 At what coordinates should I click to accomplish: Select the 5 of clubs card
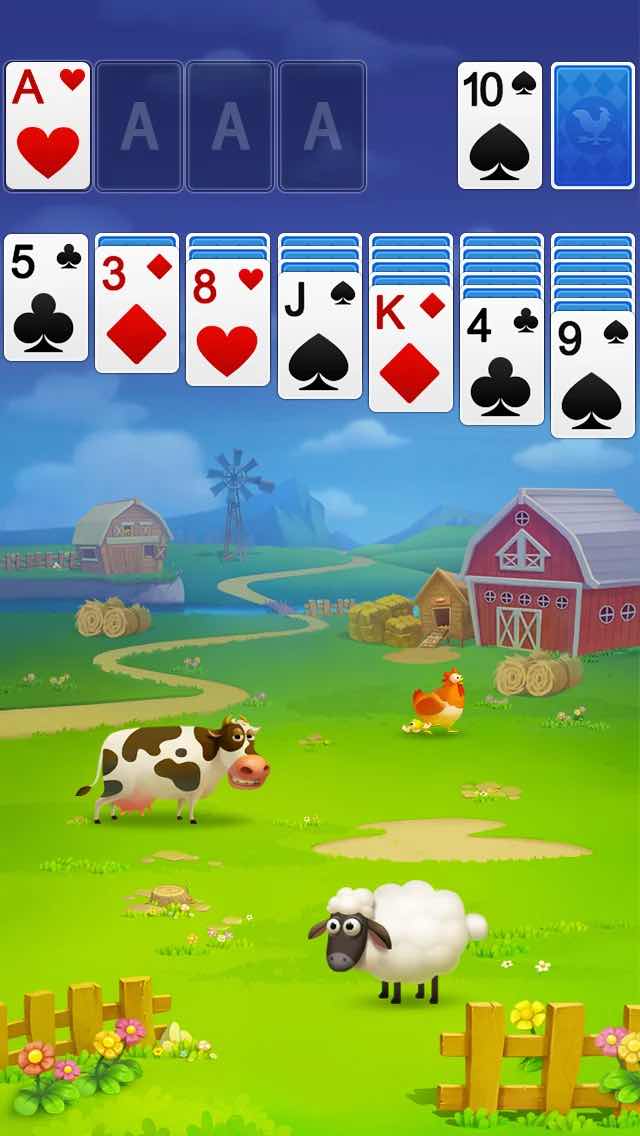pos(46,297)
